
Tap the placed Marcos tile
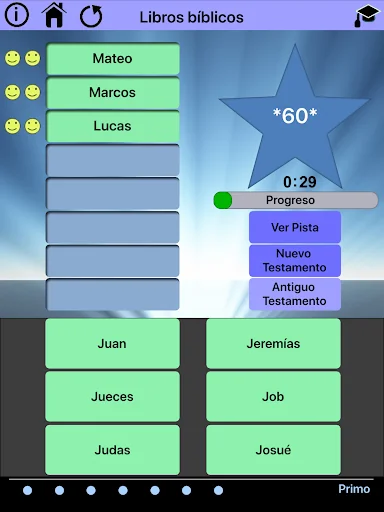click(113, 92)
